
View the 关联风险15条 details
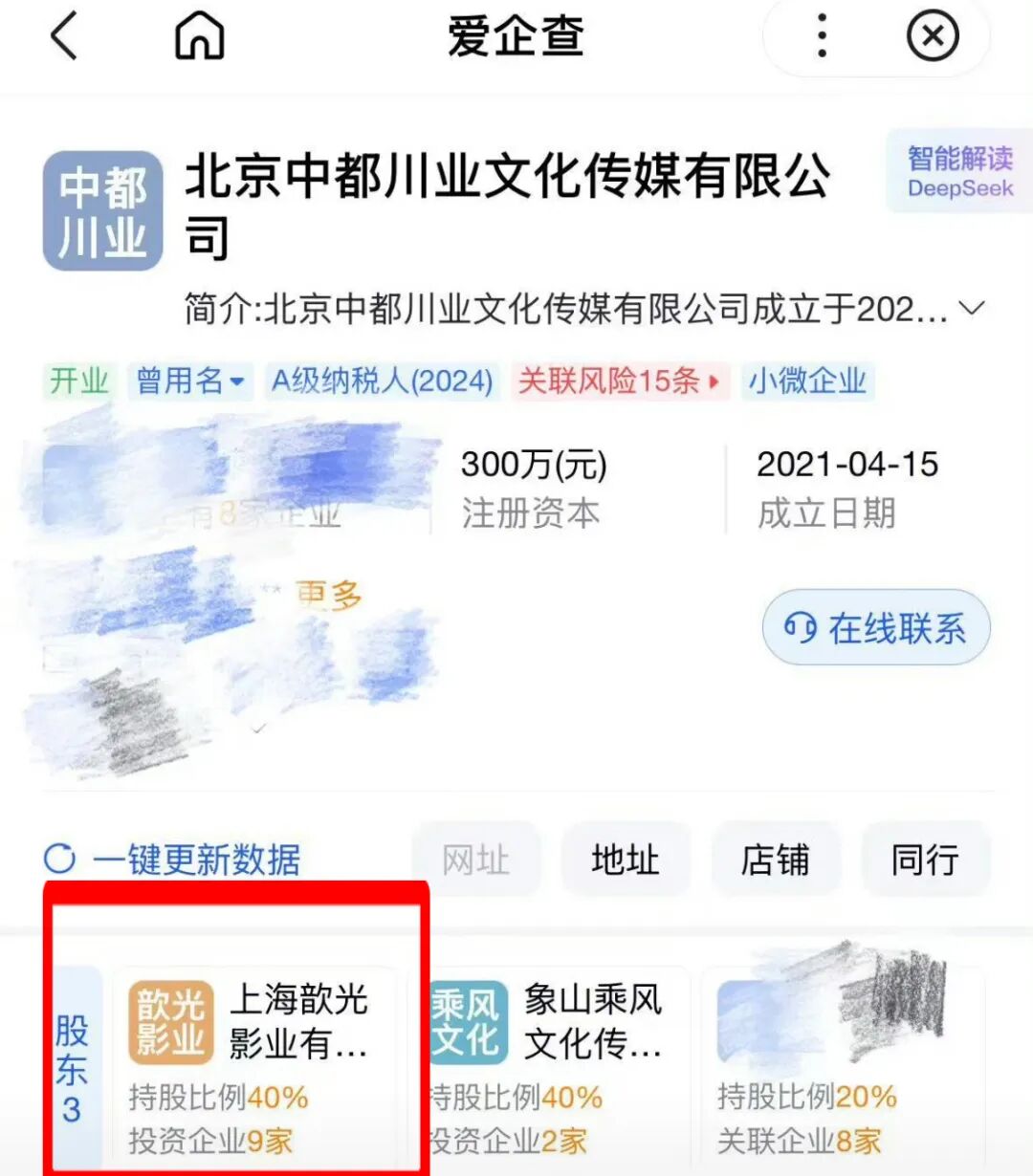pyautogui.click(x=618, y=381)
